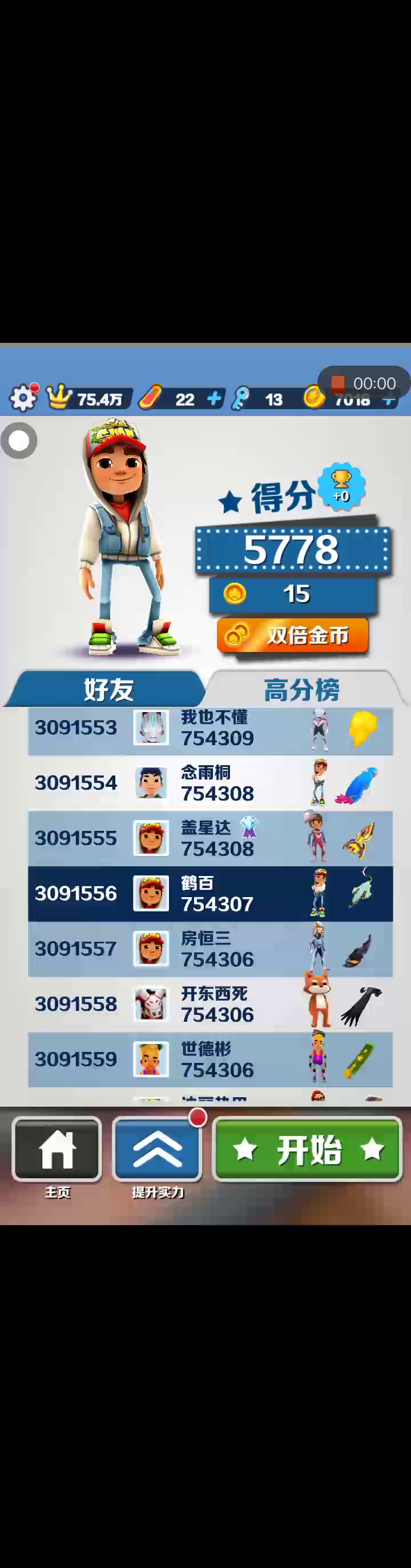
Task: Select the highlighted 鹤百 ranking row
Action: [x=211, y=894]
